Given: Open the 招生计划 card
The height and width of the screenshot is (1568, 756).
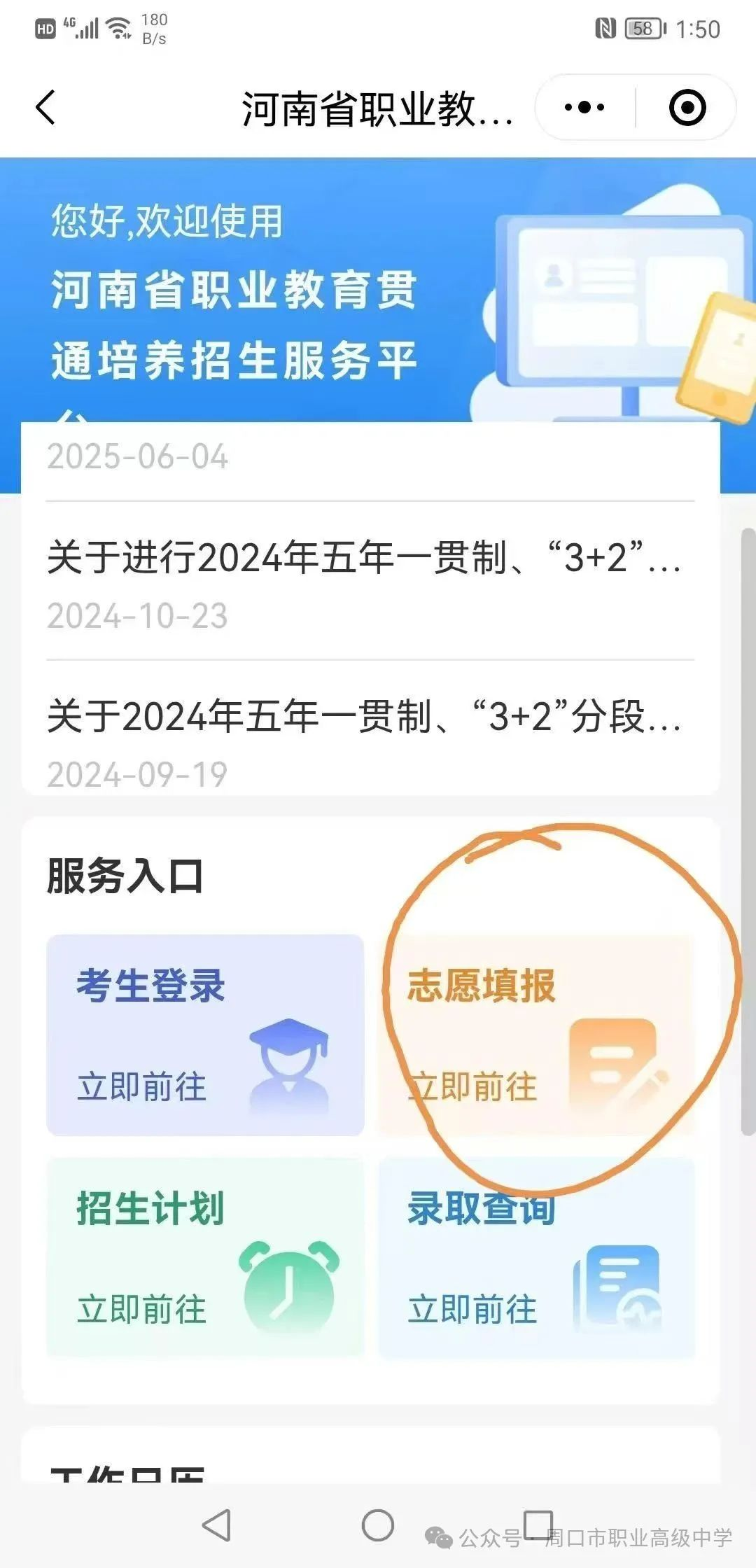Looking at the screenshot, I should click(205, 1257).
